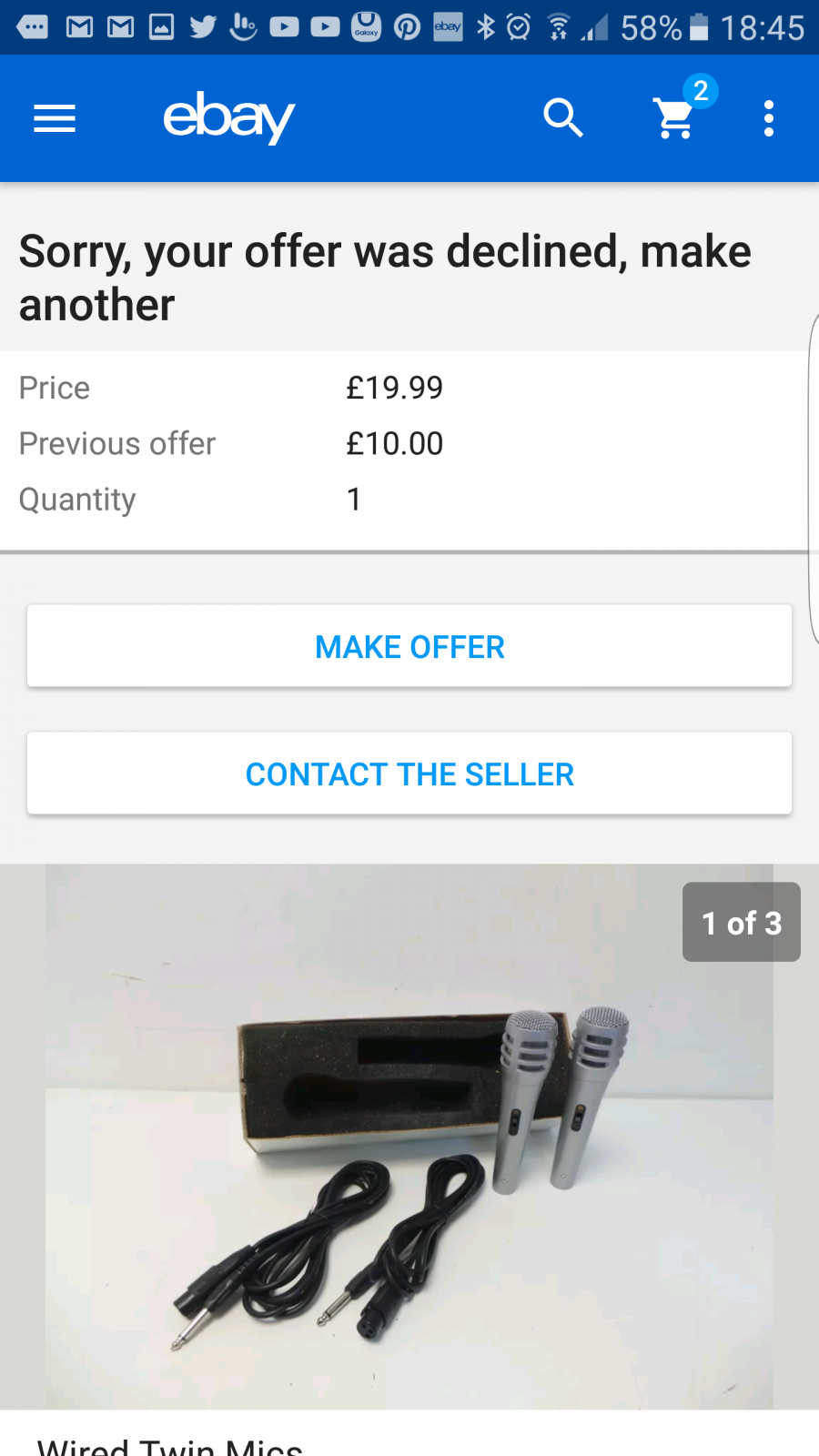Tap CONTACT THE SELLER button
Viewport: 819px width, 1456px height.
pyautogui.click(x=409, y=773)
